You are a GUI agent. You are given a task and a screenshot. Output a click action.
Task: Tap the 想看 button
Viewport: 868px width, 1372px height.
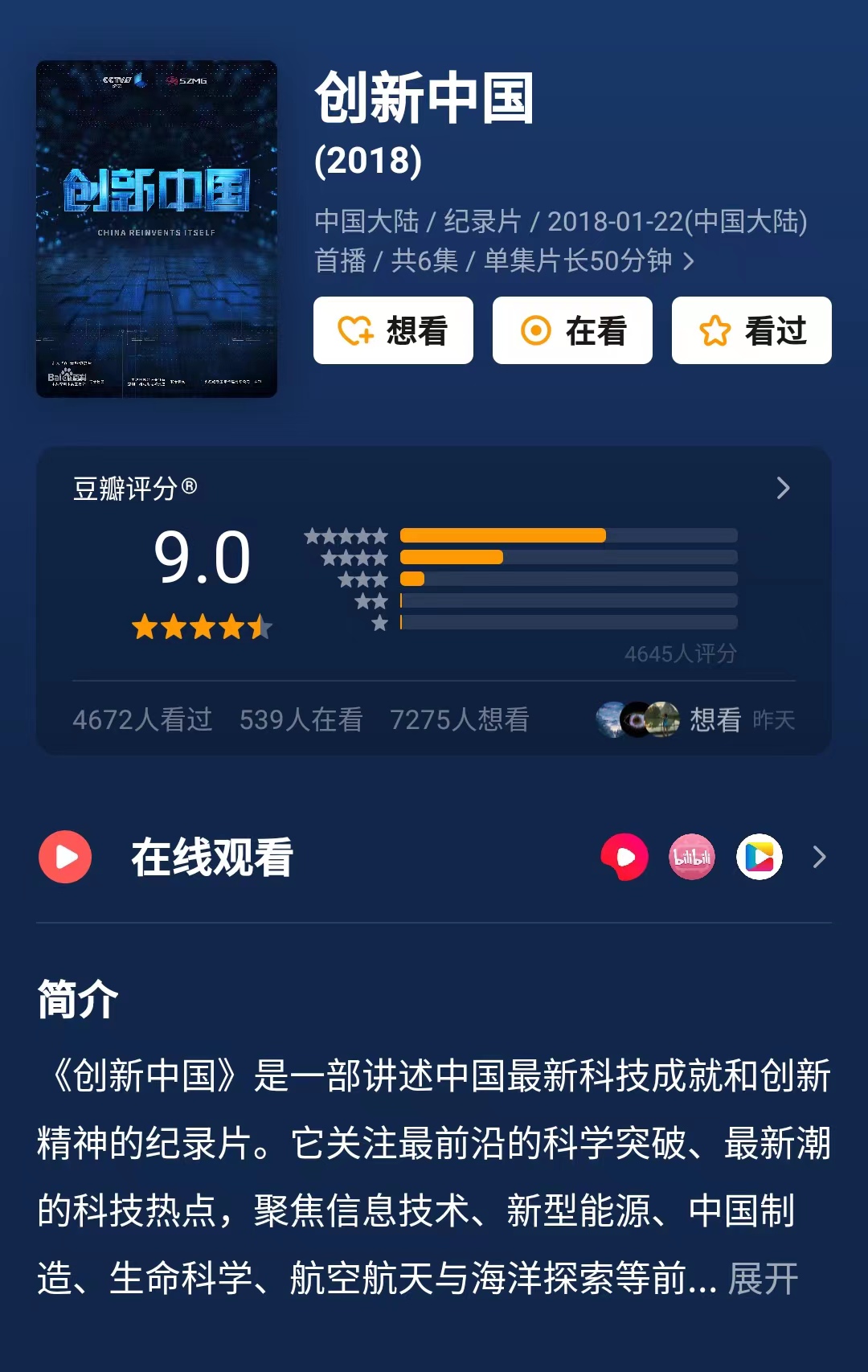tap(393, 330)
